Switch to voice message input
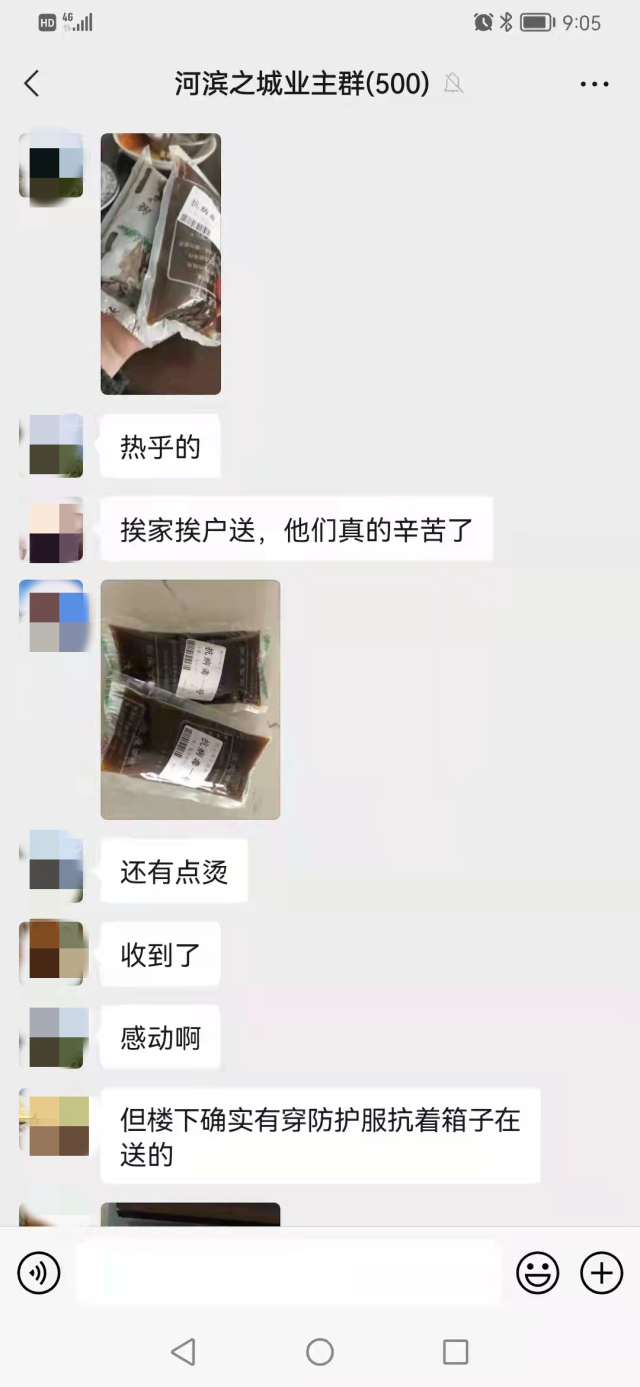The width and height of the screenshot is (640, 1387). [x=39, y=1273]
